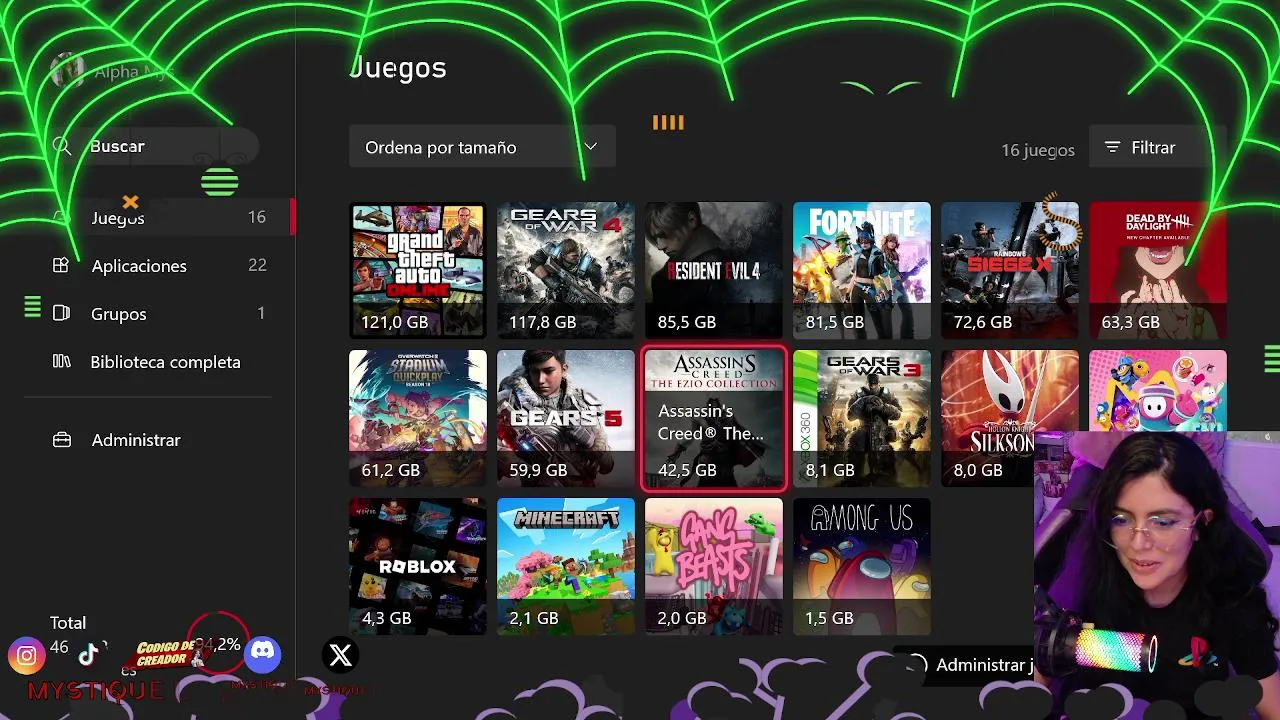The height and width of the screenshot is (720, 1280).
Task: Select the Among Us tile
Action: click(x=862, y=566)
